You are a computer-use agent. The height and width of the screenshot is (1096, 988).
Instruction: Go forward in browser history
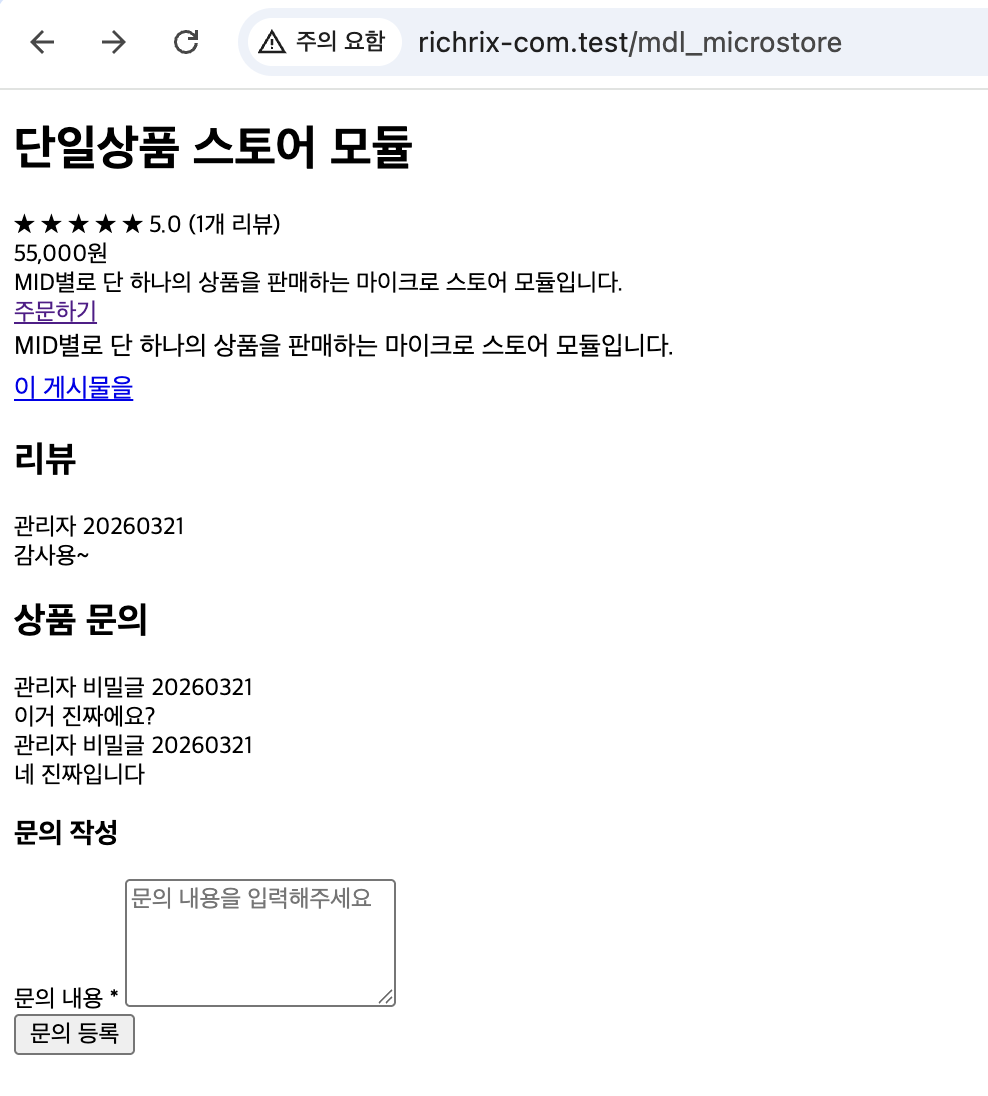[114, 42]
